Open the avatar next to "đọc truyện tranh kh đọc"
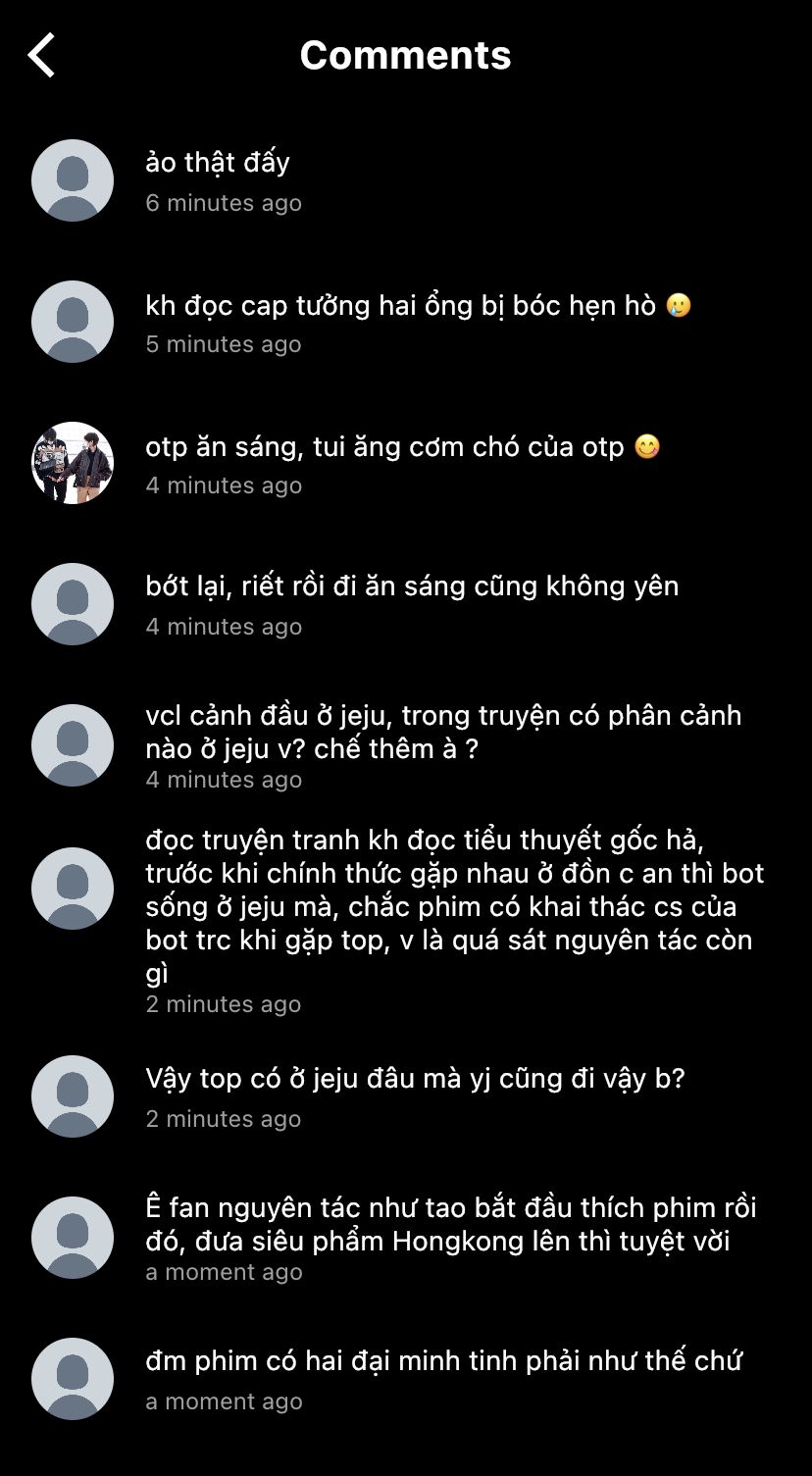The height and width of the screenshot is (1476, 812). (x=73, y=889)
